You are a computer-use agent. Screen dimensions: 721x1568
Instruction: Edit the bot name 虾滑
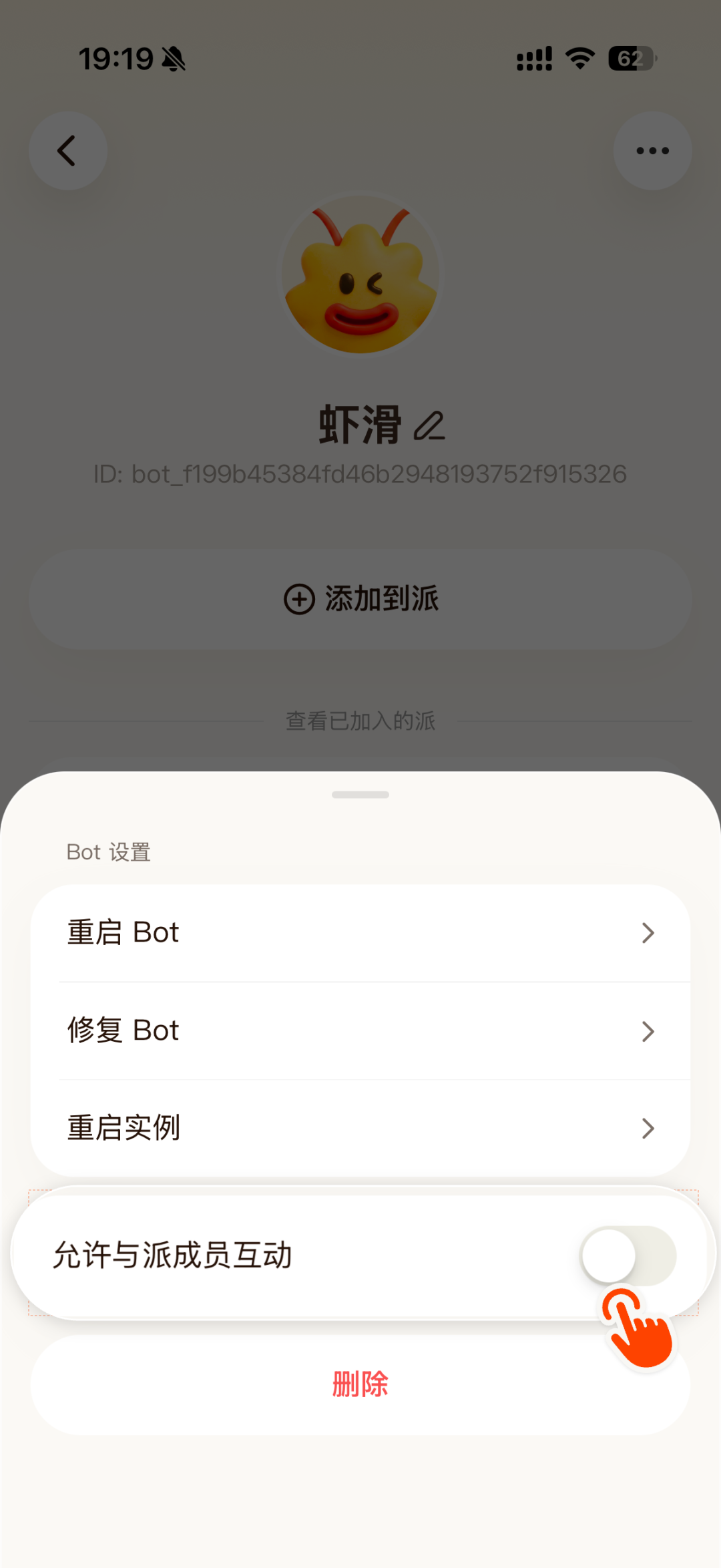[429, 426]
